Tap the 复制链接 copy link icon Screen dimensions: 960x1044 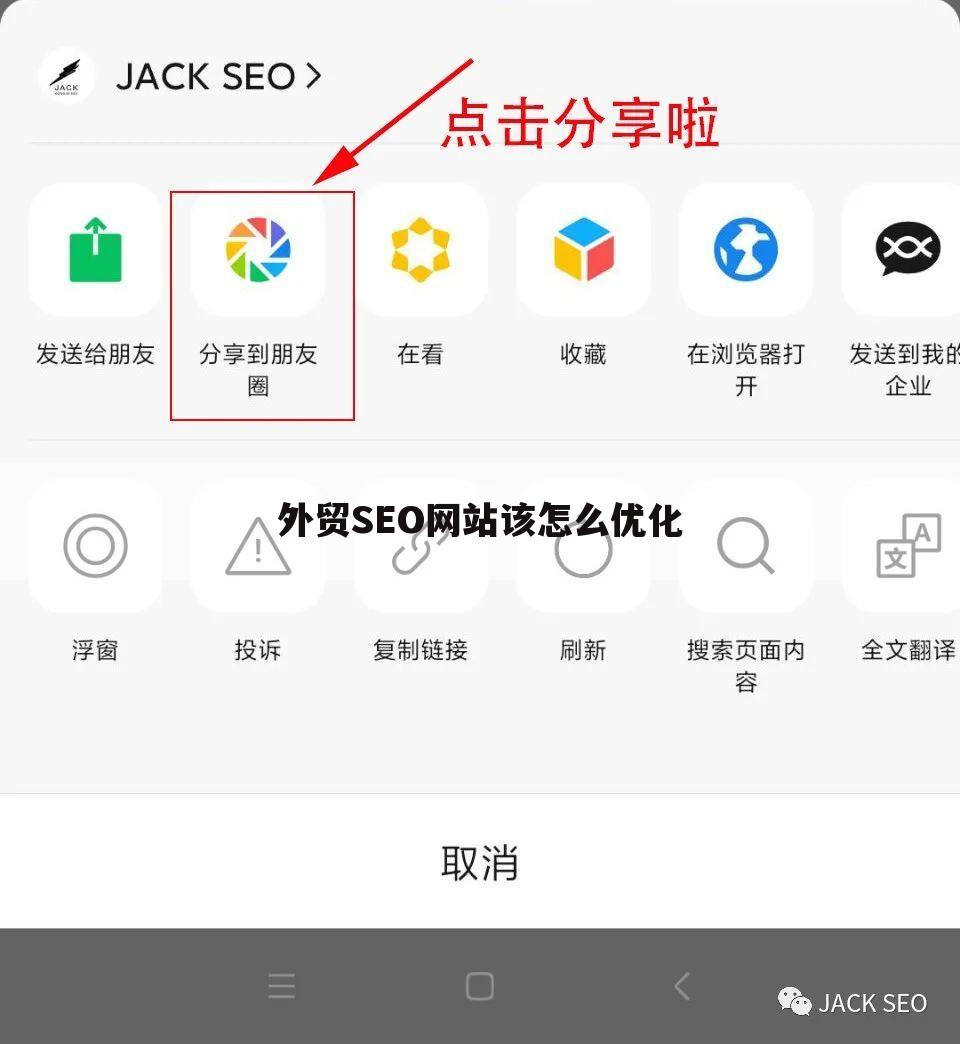tap(420, 547)
